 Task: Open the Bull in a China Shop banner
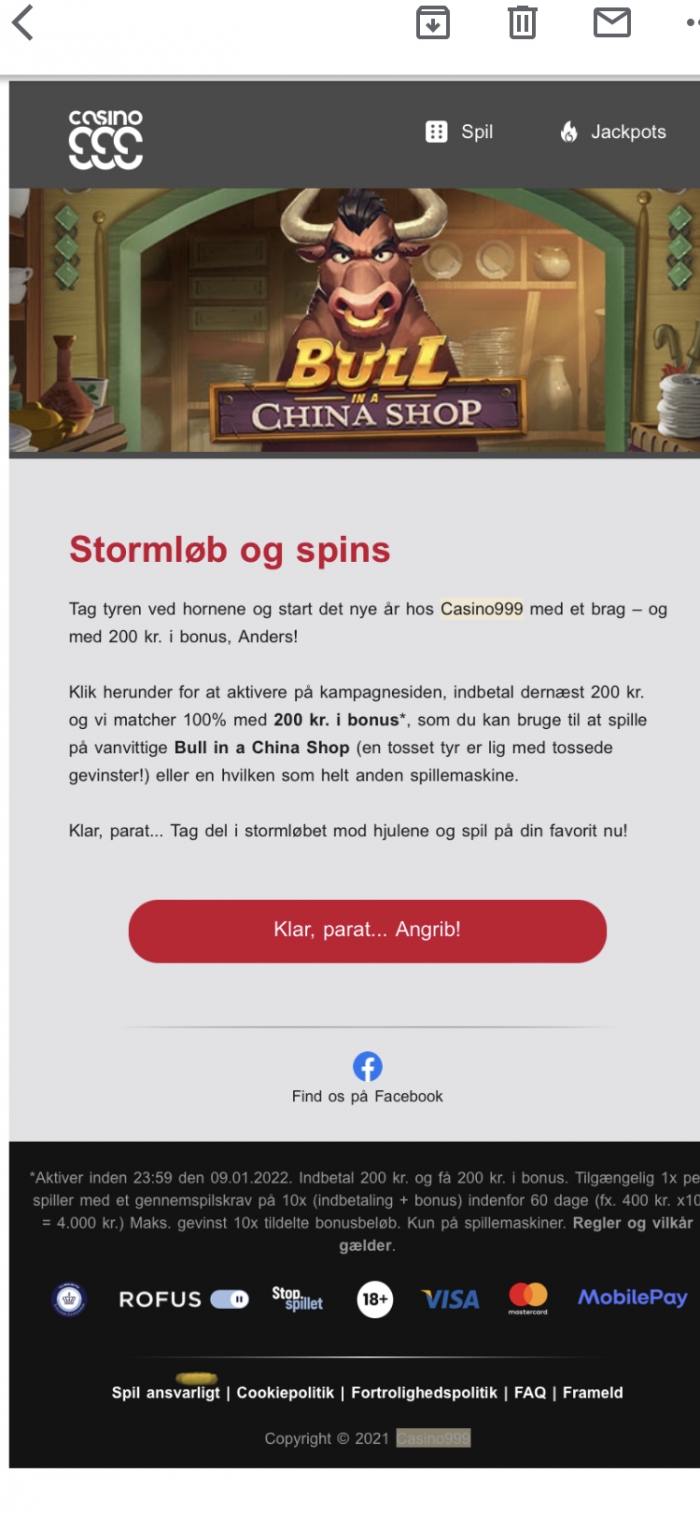tap(367, 320)
